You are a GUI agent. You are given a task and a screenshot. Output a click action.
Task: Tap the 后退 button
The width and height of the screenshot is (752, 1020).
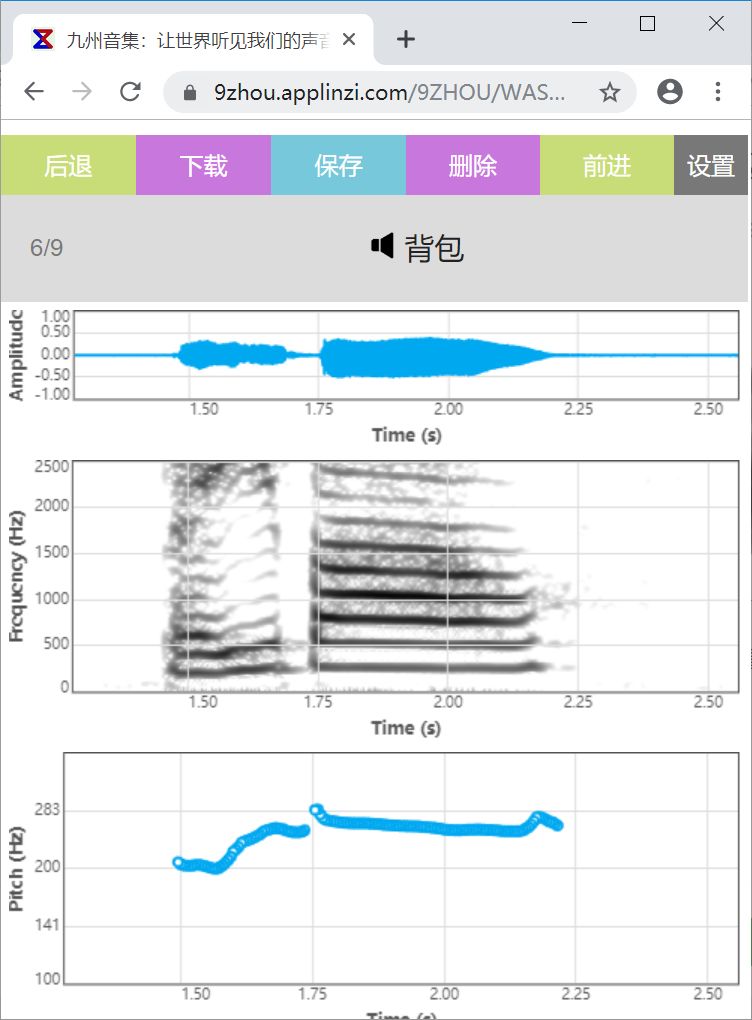pyautogui.click(x=68, y=166)
